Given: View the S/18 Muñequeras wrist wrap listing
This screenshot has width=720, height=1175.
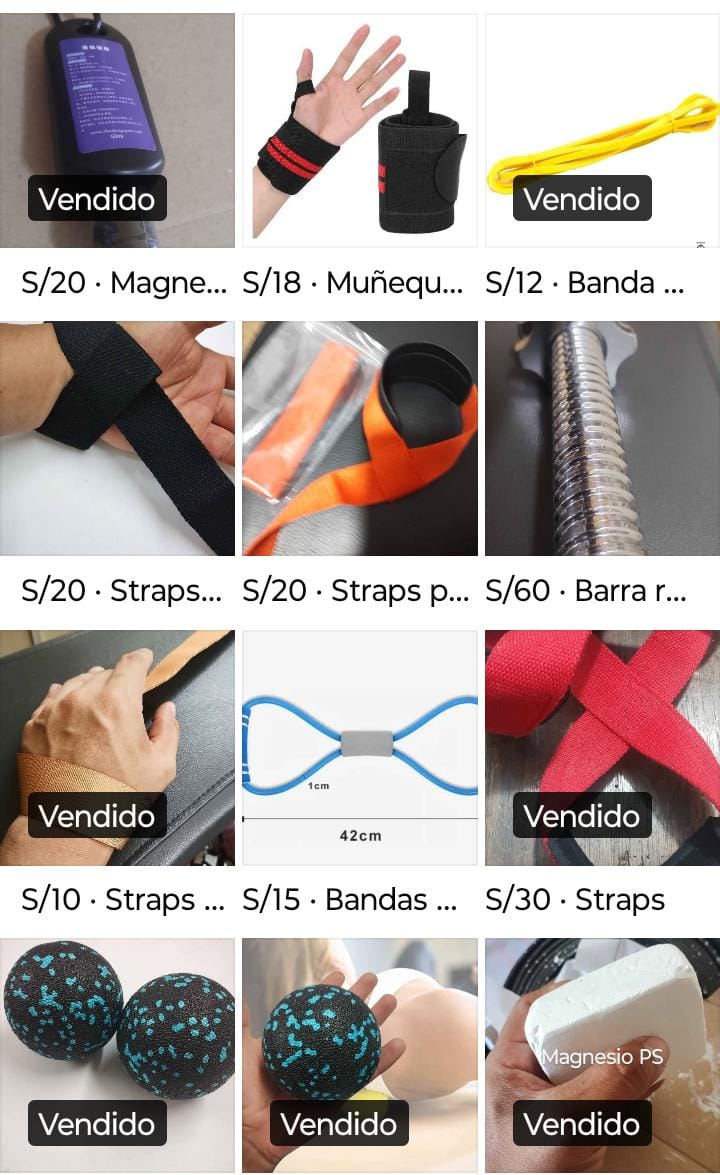Looking at the screenshot, I should pyautogui.click(x=359, y=130).
